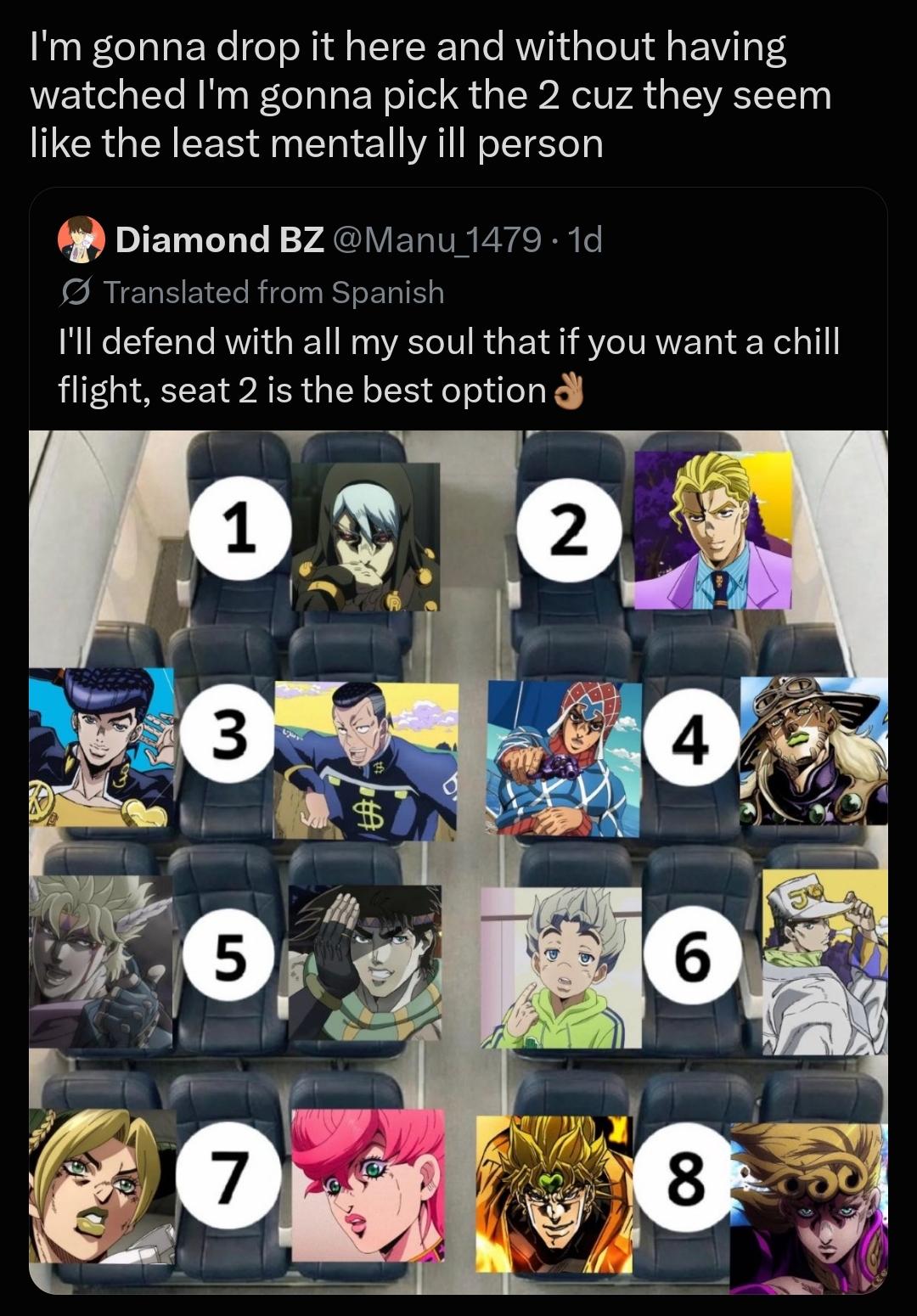Open the airplane seat chart image

point(458,862)
